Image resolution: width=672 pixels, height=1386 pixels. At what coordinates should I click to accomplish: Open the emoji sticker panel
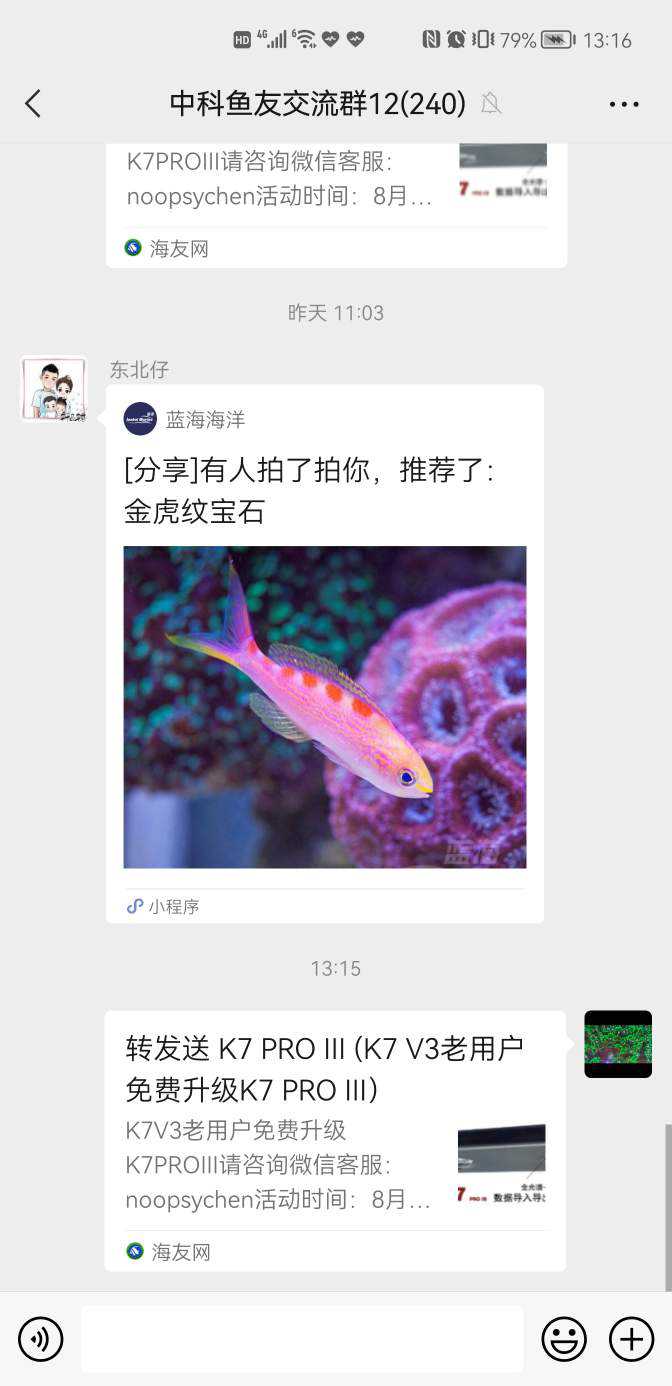(564, 1339)
